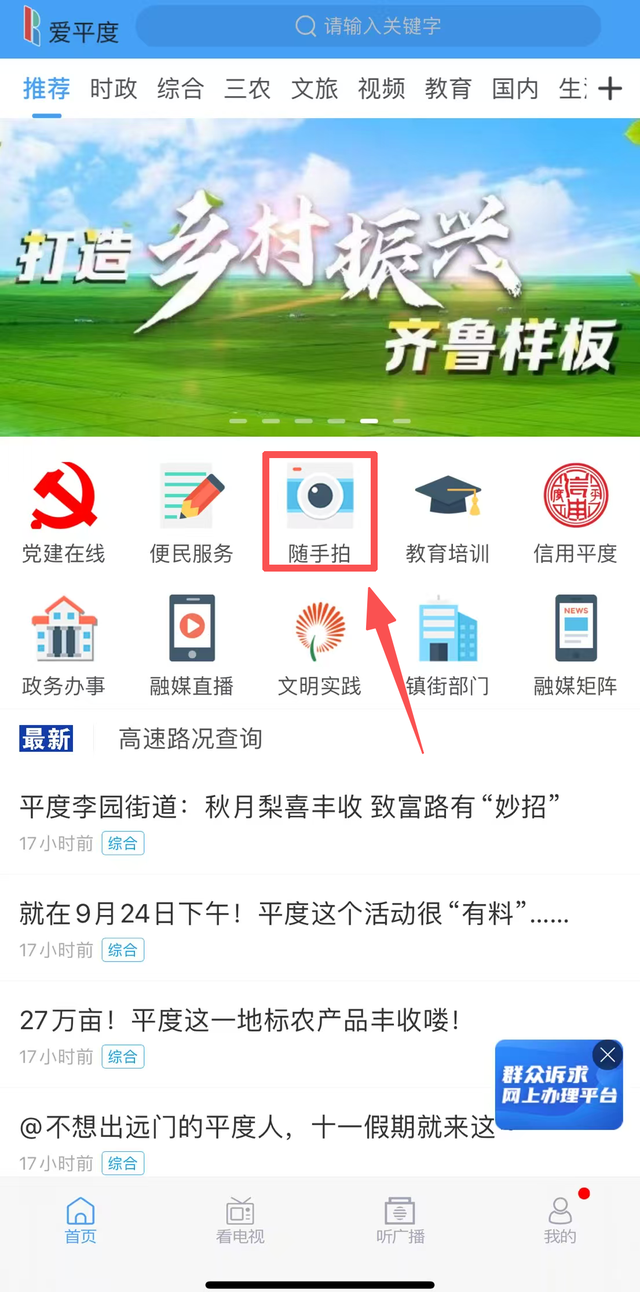Screen dimensions: 640x1292
Task: Select the 视频 tab
Action: pyautogui.click(x=381, y=89)
